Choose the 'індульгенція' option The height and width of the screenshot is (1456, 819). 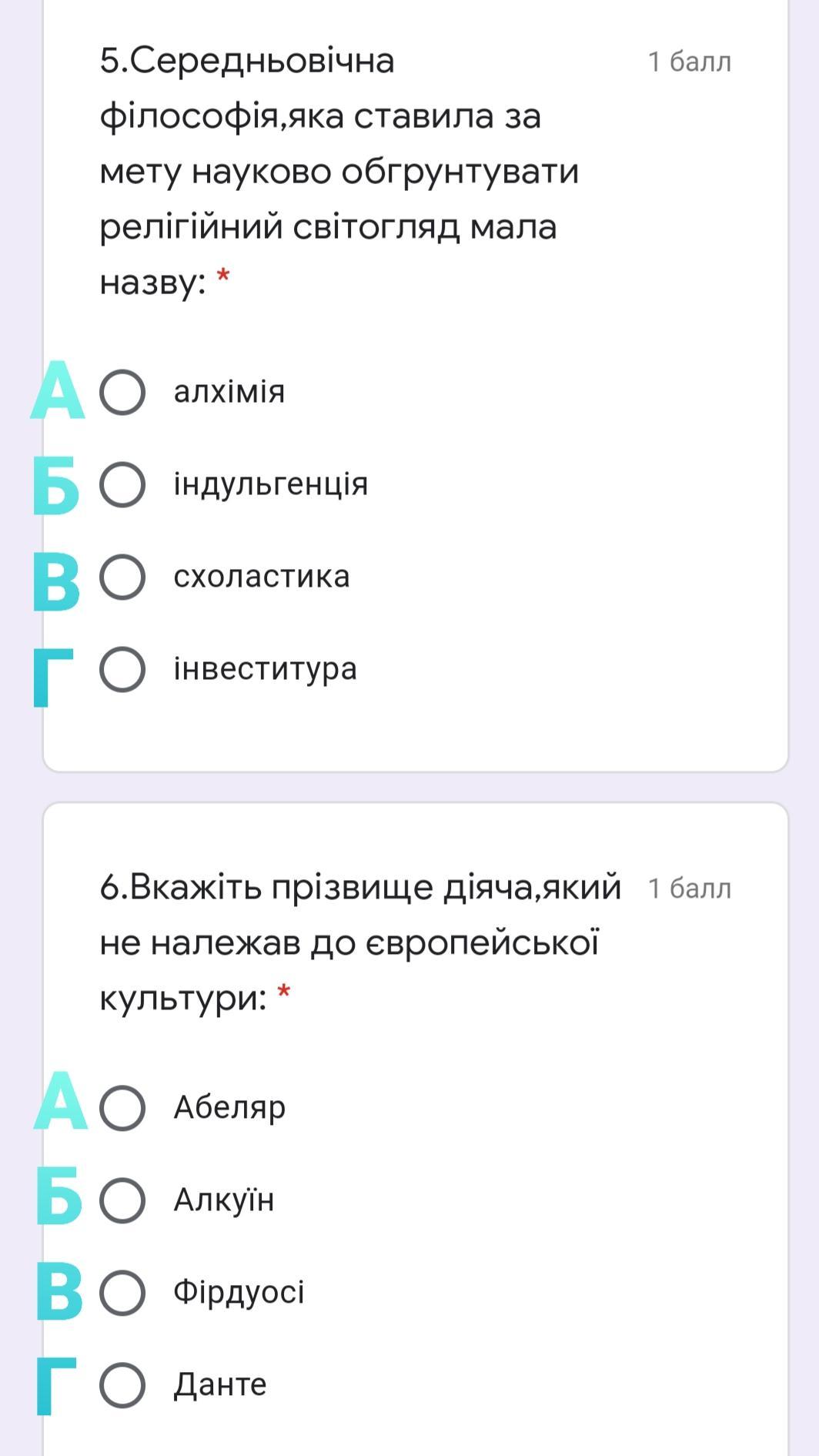122,485
